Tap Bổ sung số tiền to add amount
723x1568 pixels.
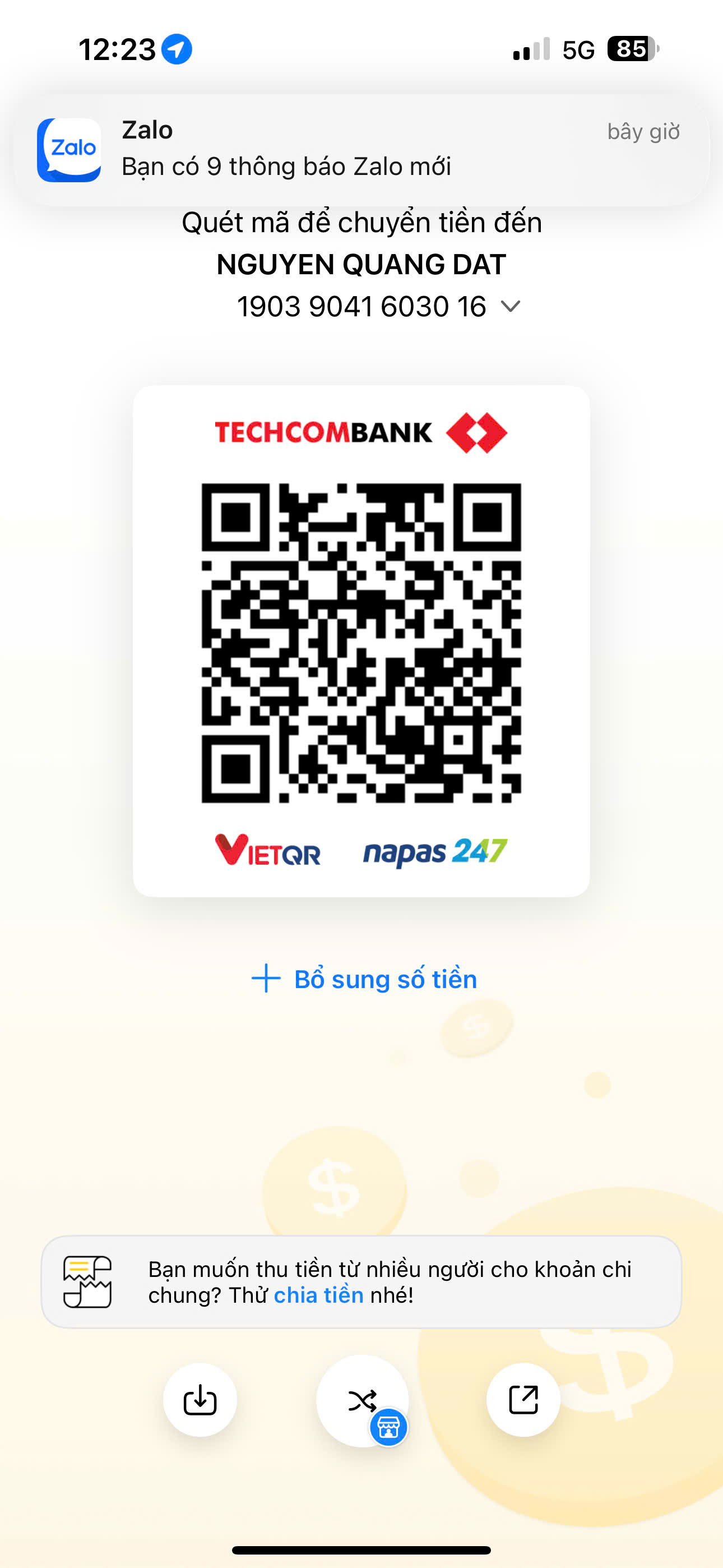[364, 979]
